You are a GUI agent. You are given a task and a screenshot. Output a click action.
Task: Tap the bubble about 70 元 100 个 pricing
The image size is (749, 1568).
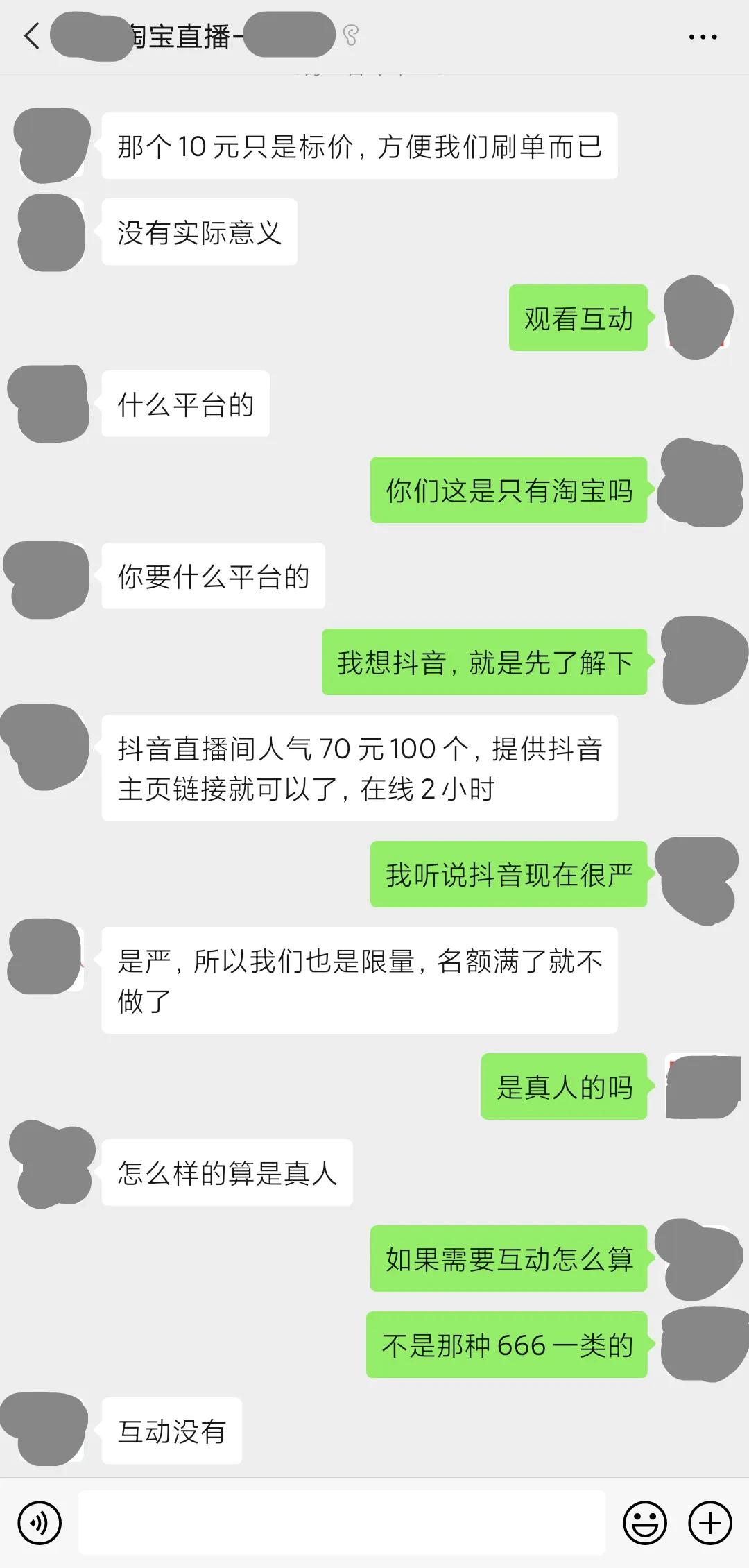click(361, 767)
